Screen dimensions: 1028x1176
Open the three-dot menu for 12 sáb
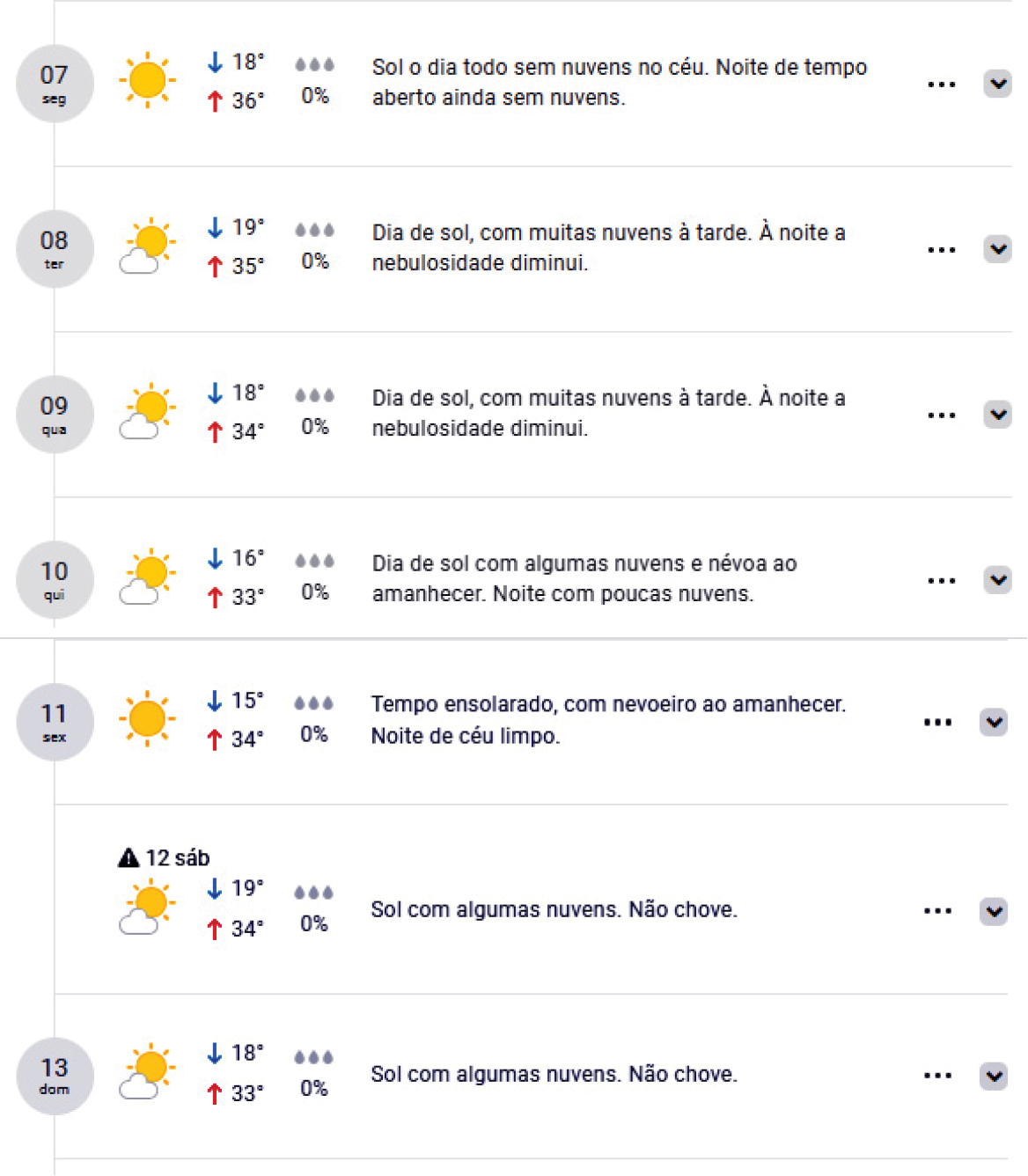click(x=937, y=911)
